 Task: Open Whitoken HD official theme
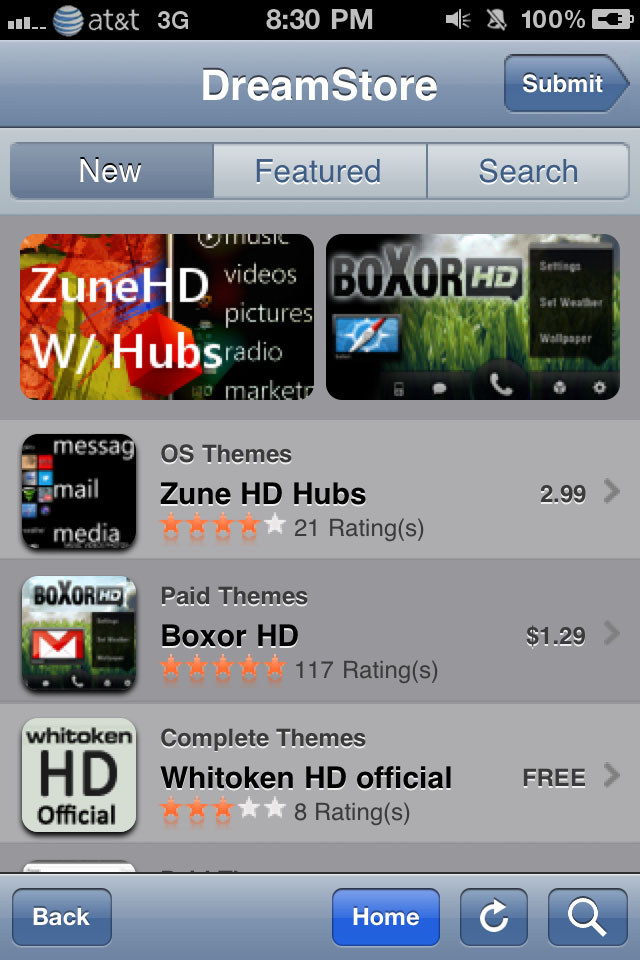(x=320, y=776)
